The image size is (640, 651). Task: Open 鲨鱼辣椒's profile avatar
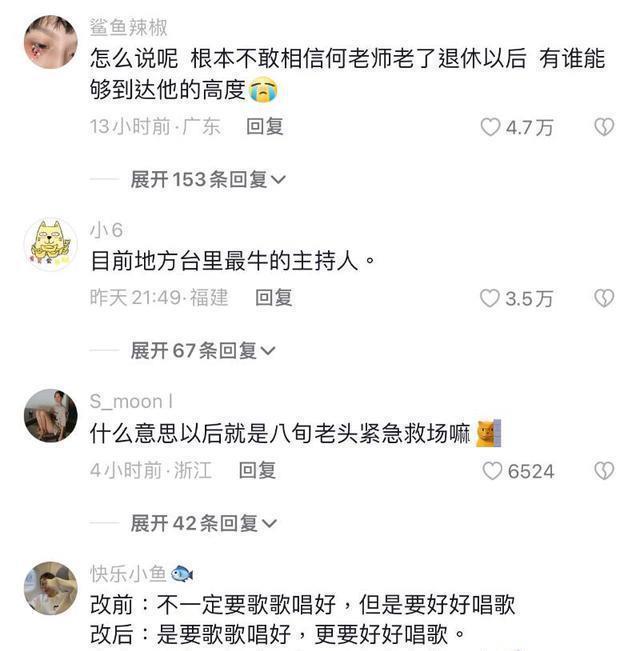[50, 42]
